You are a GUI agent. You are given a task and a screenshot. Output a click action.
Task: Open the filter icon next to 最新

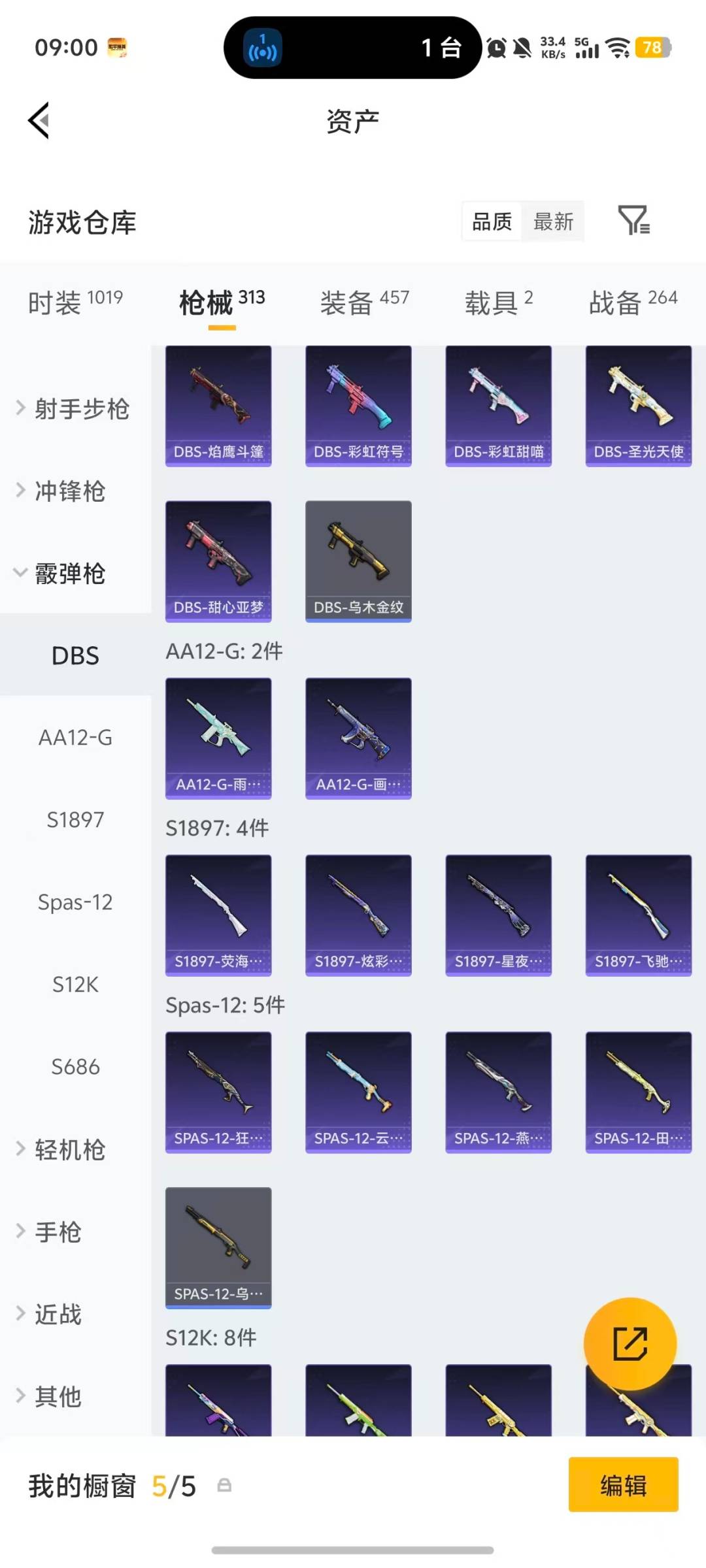click(x=633, y=220)
